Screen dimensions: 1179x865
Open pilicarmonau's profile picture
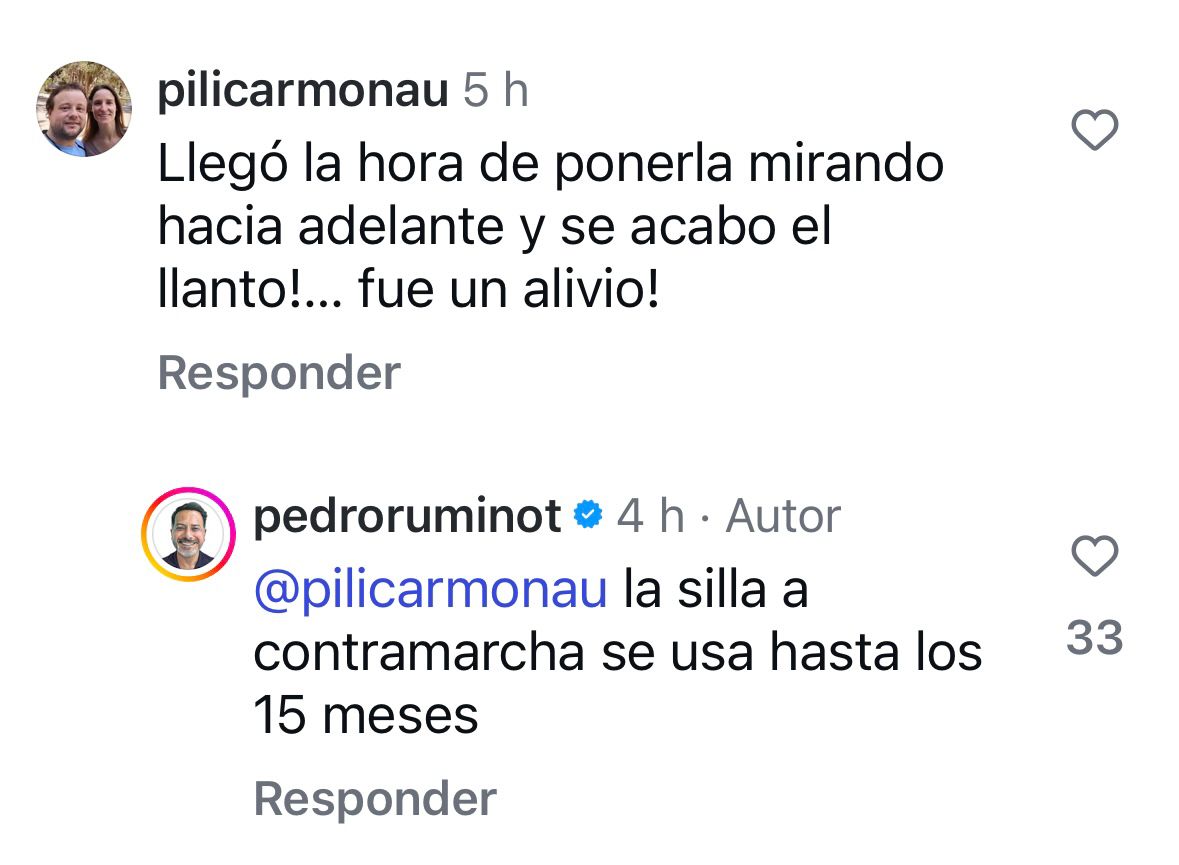tap(84, 110)
